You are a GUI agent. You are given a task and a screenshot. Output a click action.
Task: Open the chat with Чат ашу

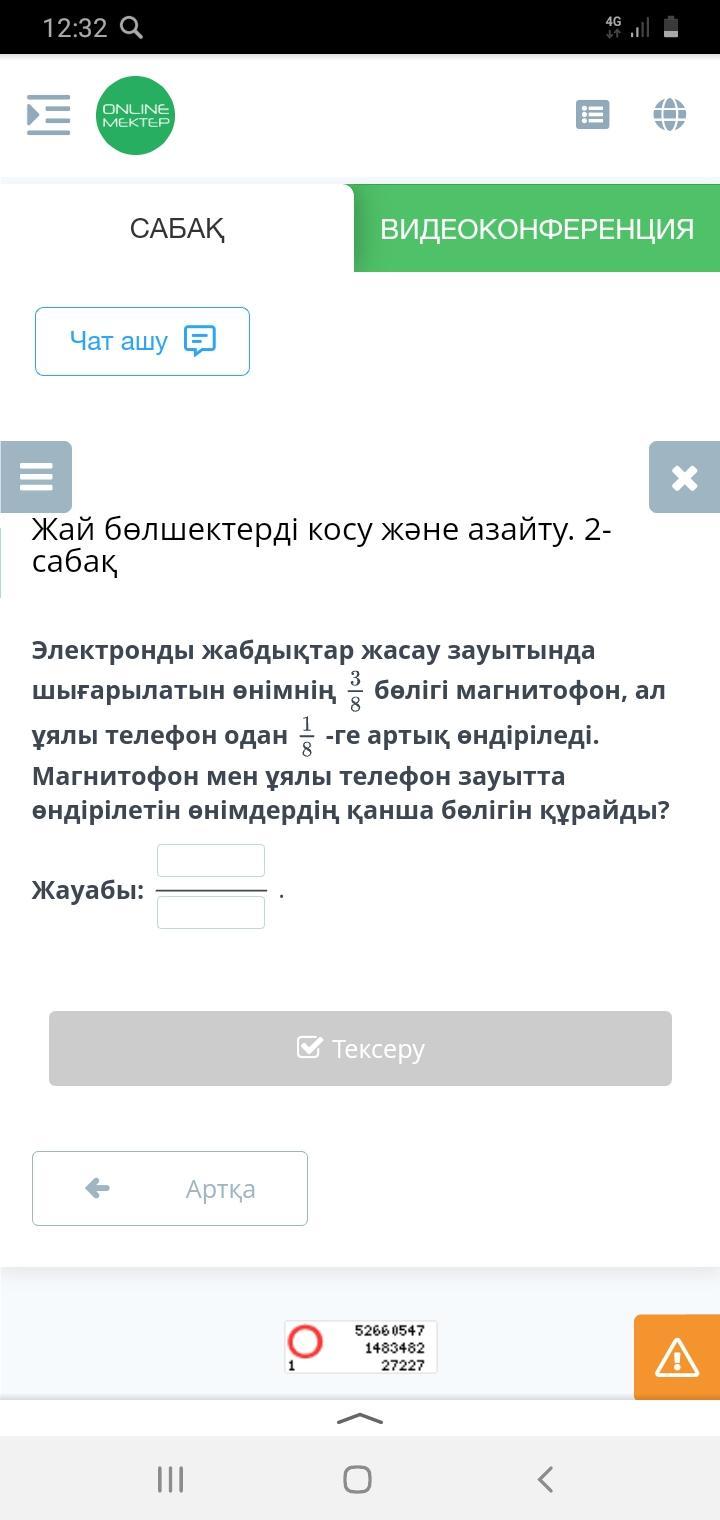click(x=142, y=341)
